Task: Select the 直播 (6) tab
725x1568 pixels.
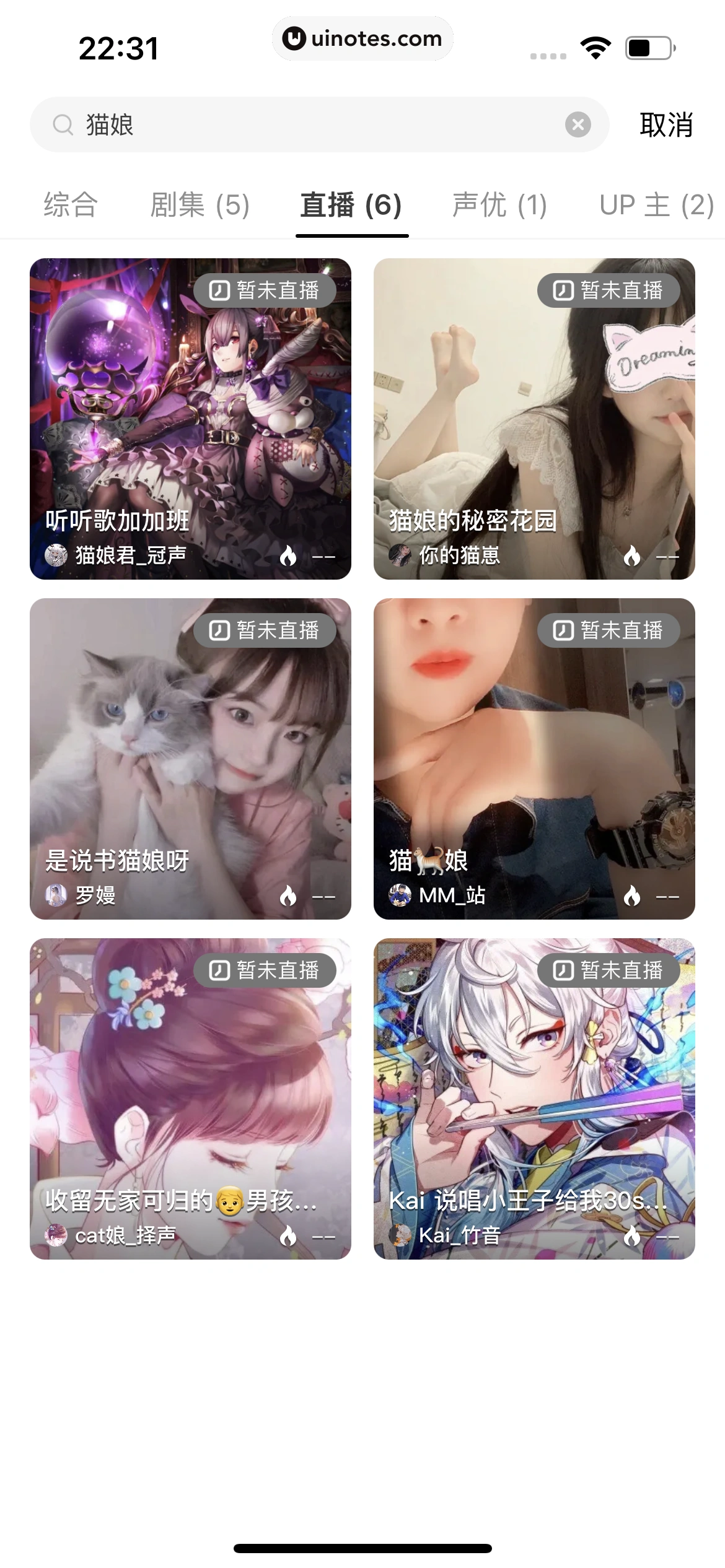Action: pyautogui.click(x=351, y=205)
